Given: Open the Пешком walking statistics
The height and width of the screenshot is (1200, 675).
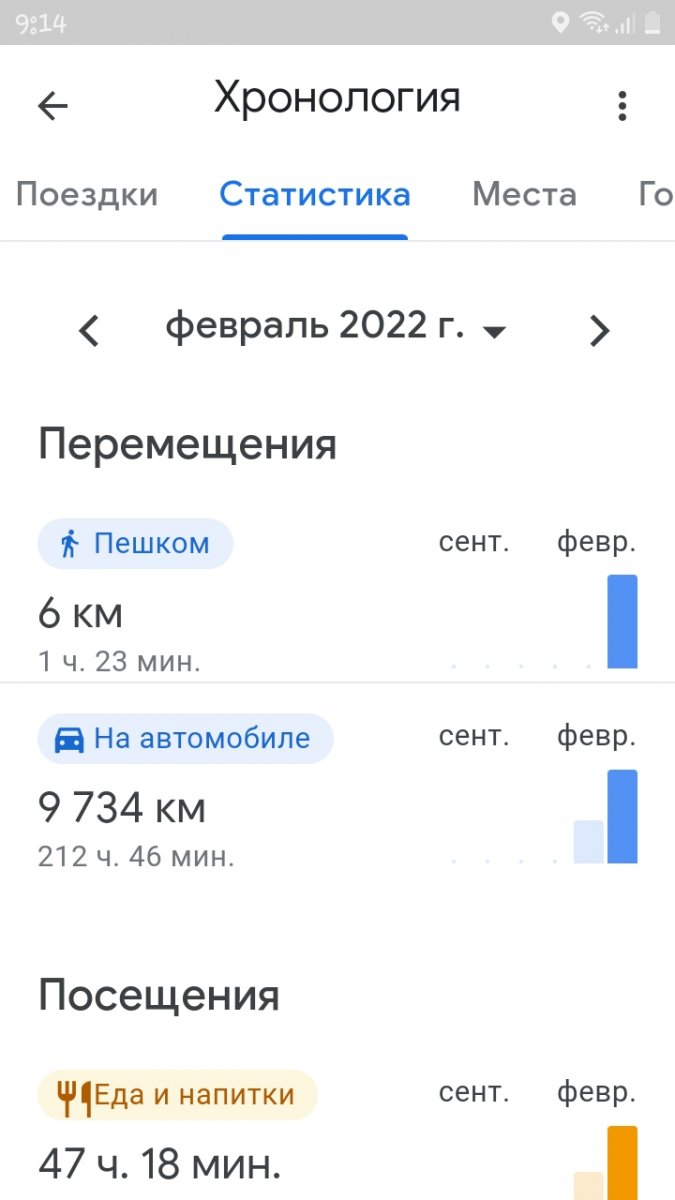Looking at the screenshot, I should [337, 596].
